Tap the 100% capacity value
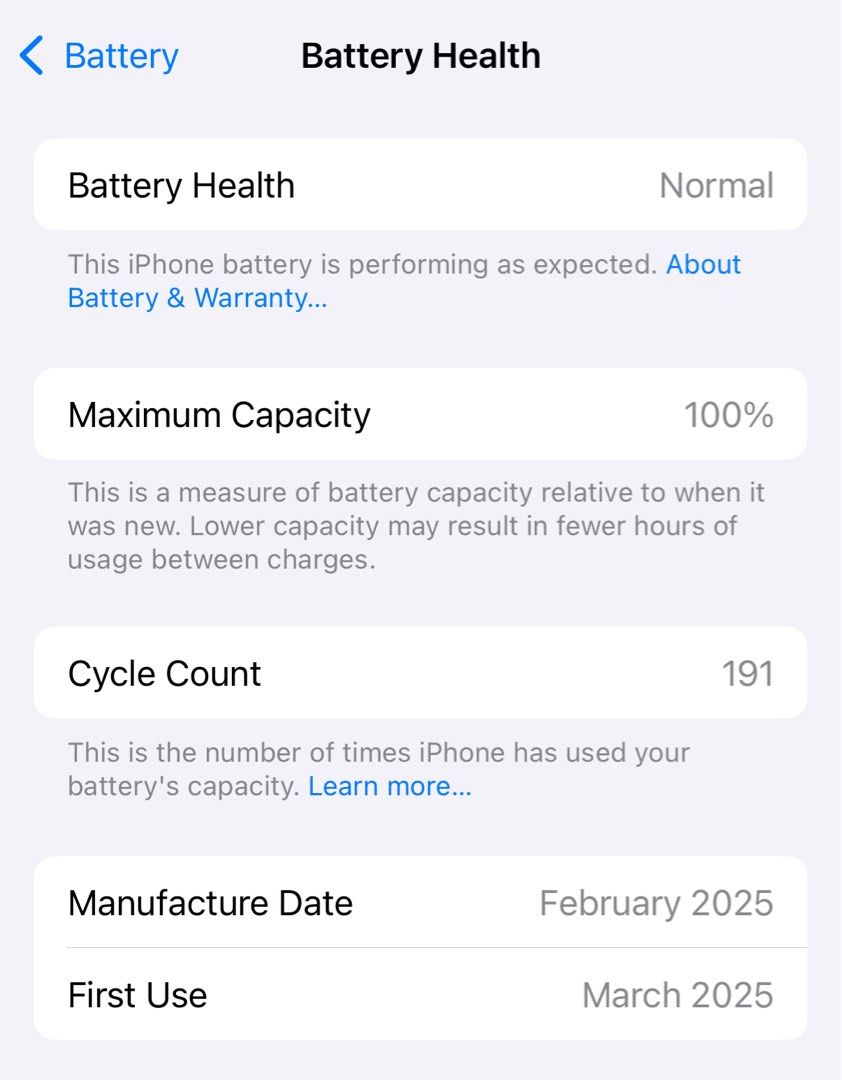 click(731, 414)
